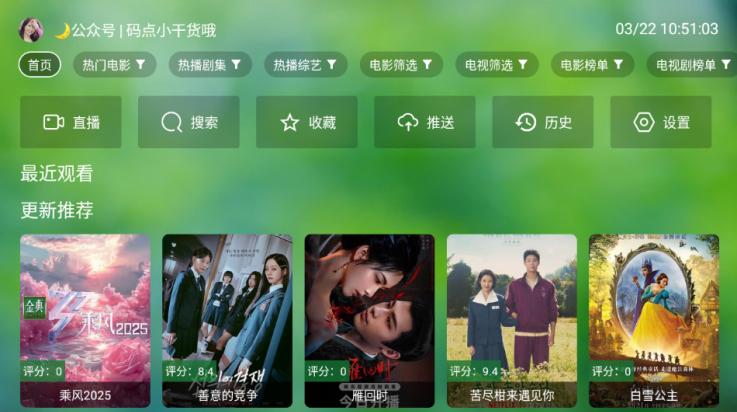
Task: Open the 乘风2025 poster card
Action: tap(85, 320)
